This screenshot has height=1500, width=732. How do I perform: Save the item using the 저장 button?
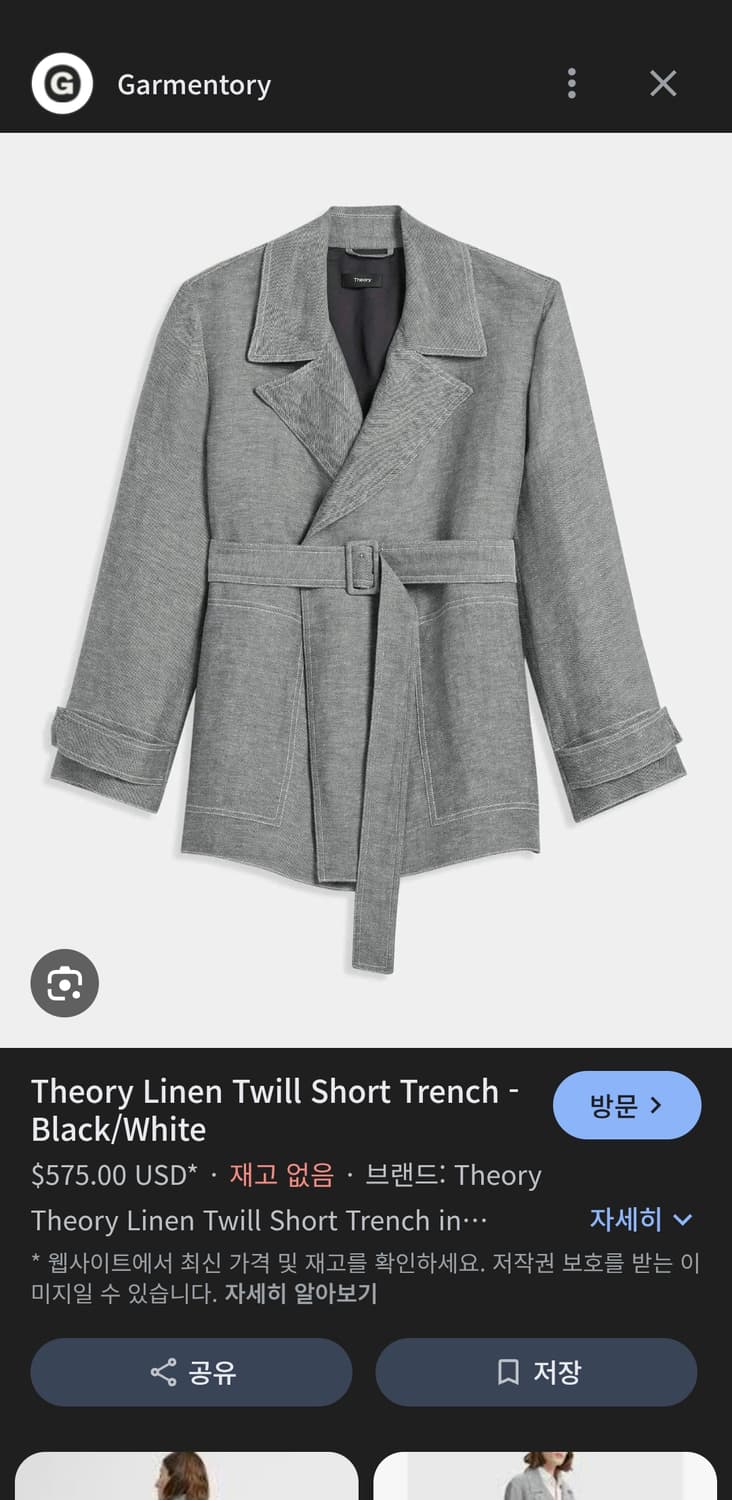coord(536,1372)
